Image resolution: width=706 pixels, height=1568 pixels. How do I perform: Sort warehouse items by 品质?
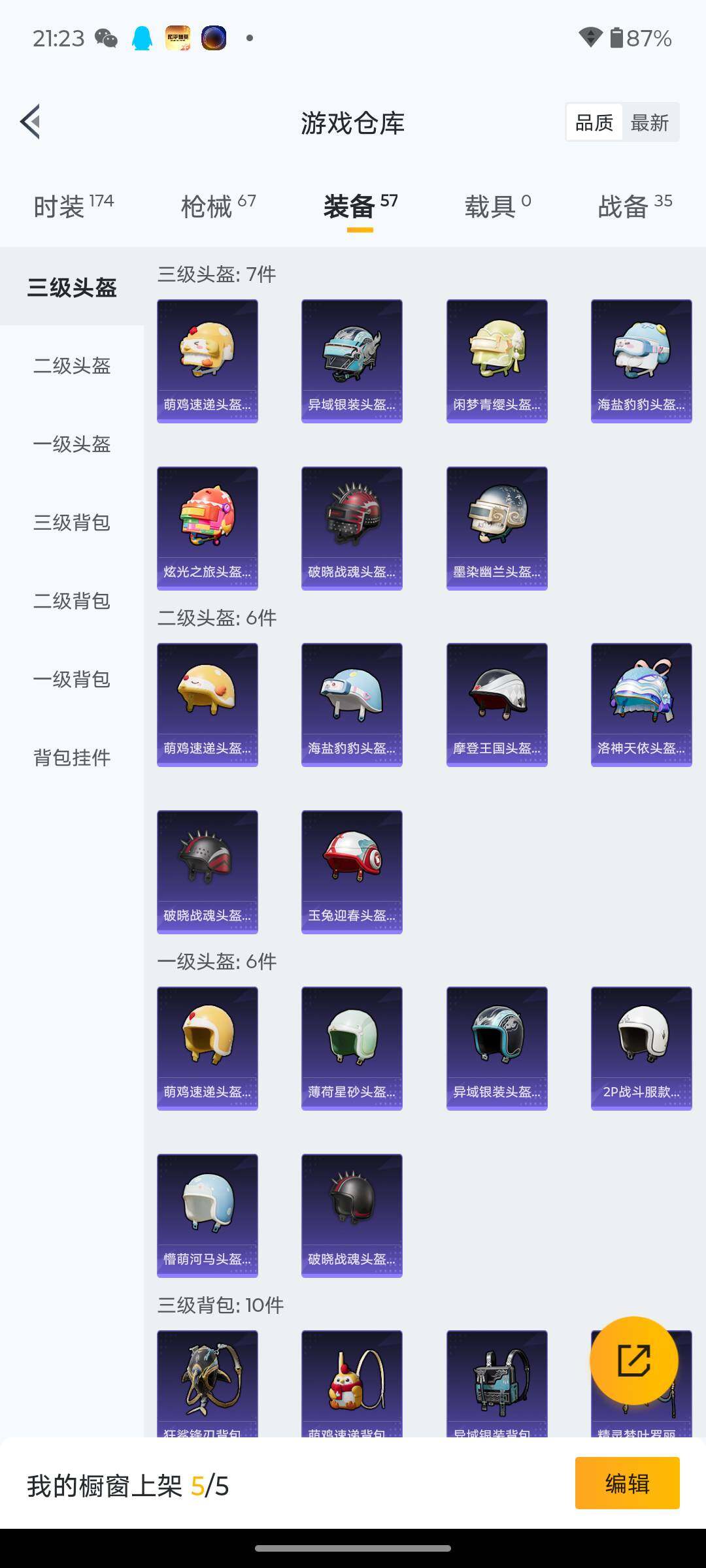tap(594, 122)
